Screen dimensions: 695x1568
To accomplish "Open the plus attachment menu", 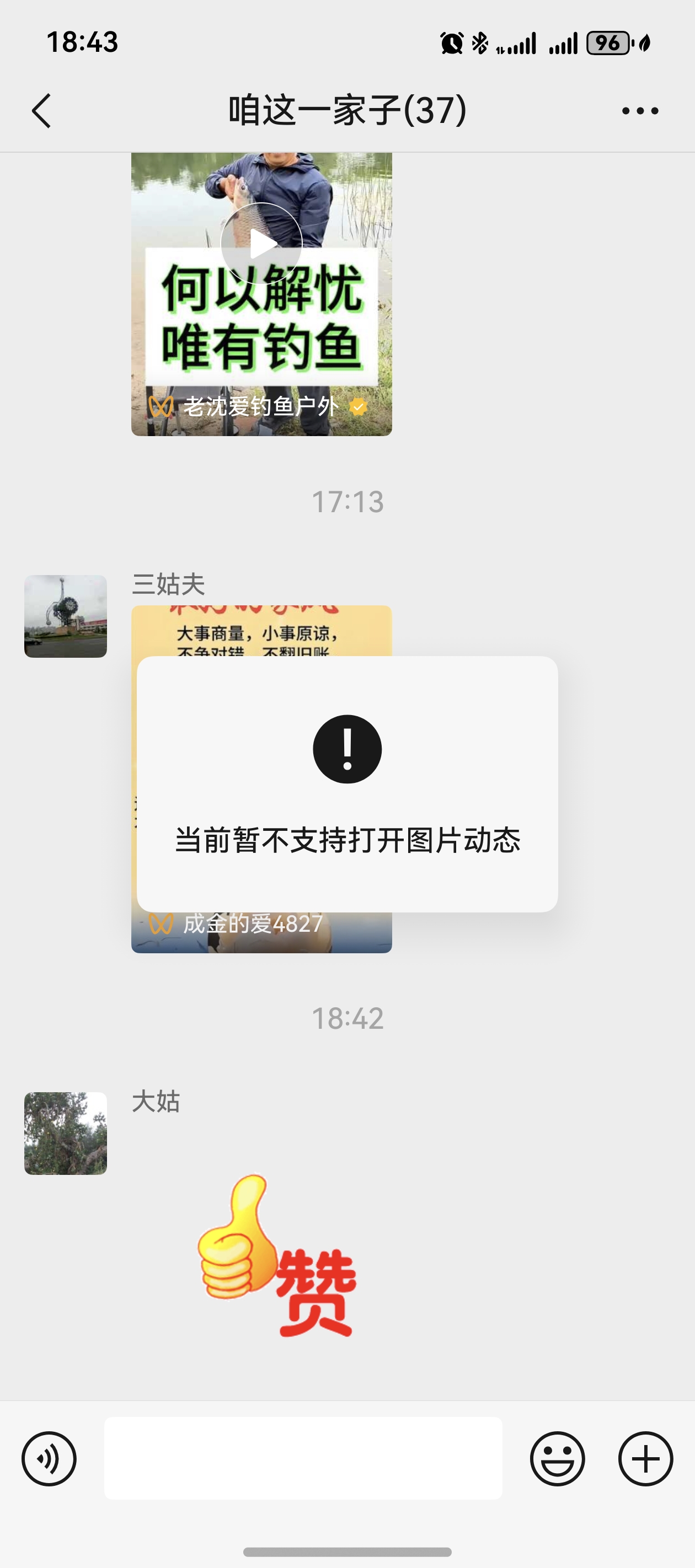I will pos(646,1458).
